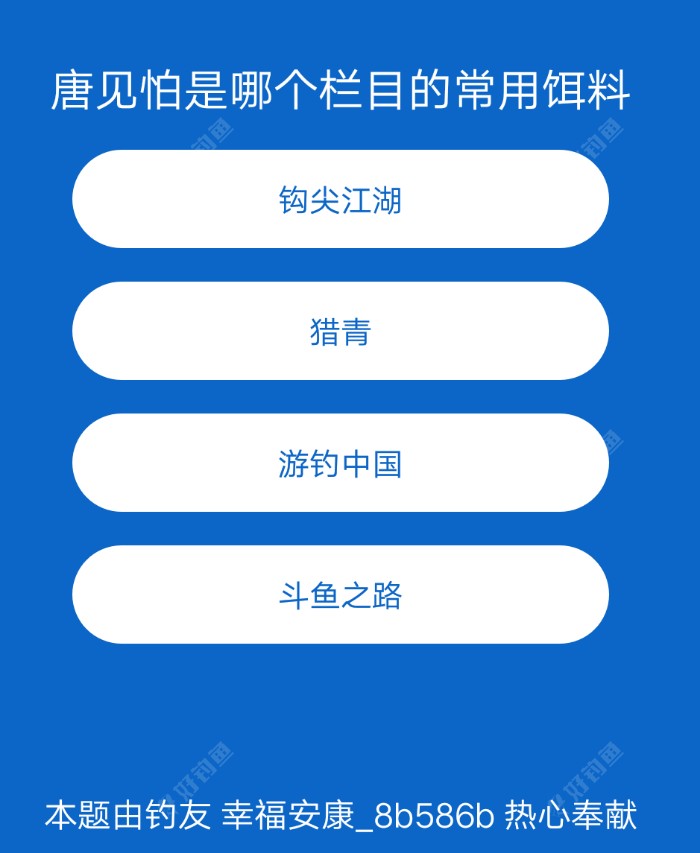This screenshot has height=853, width=700.
Task: Select the answer 钩尖江湖
Action: coord(340,200)
